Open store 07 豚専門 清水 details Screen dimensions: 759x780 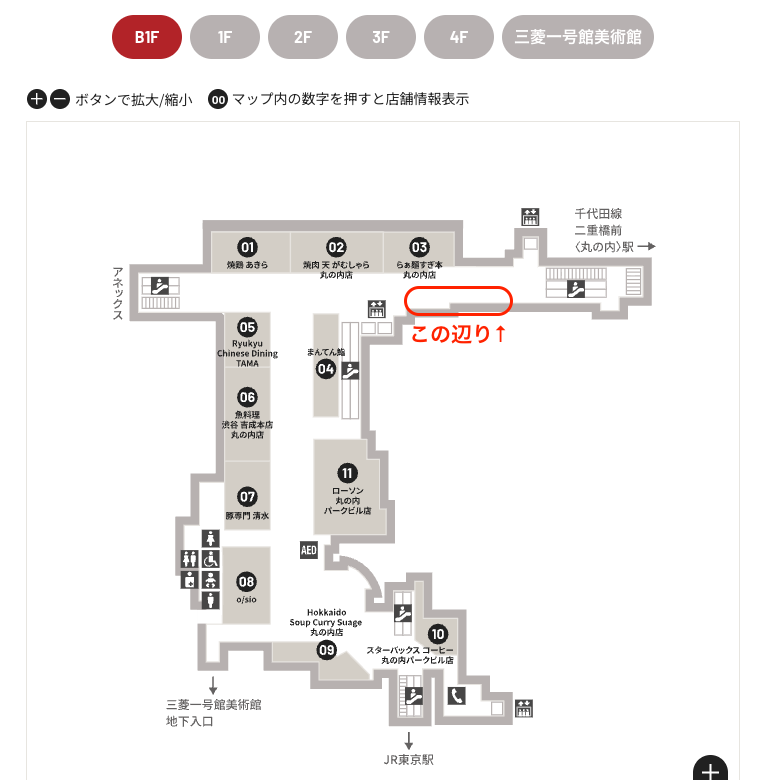(247, 496)
